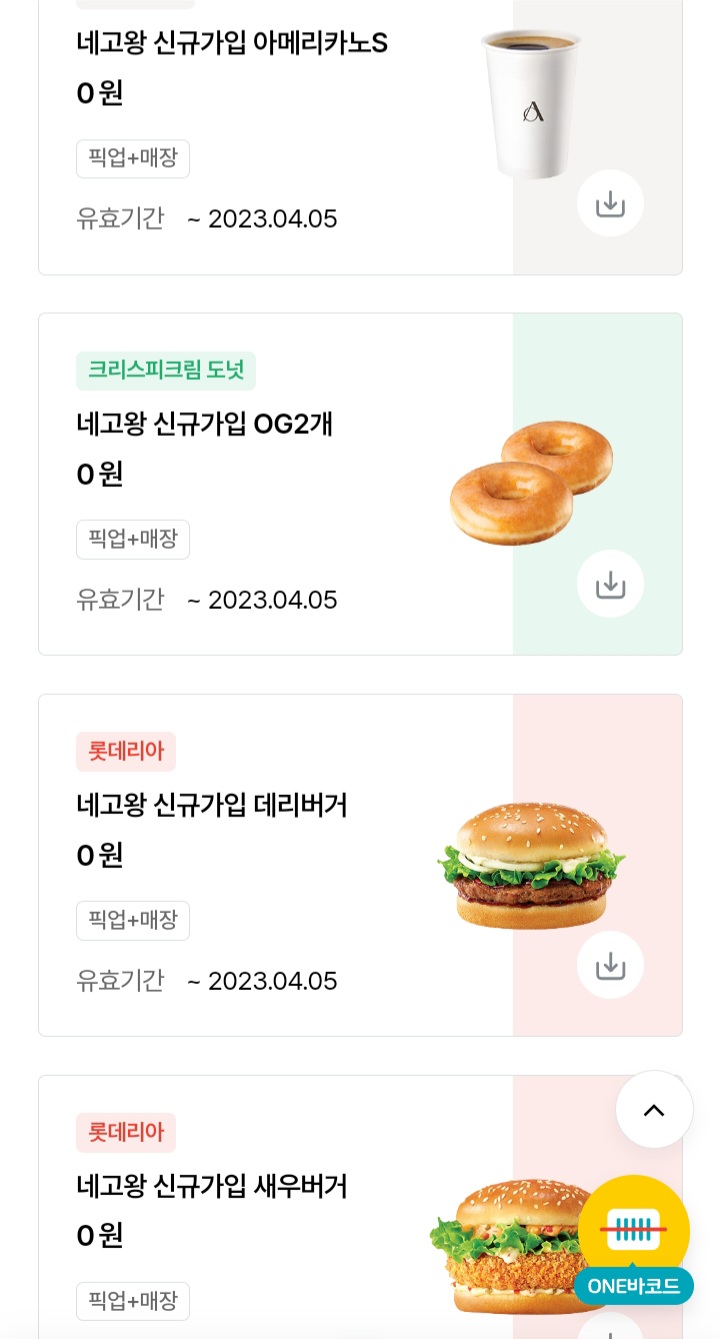Open the 롯데리아 새우버거 coupon card
Image resolution: width=720 pixels, height=1339 pixels.
(320, 1207)
